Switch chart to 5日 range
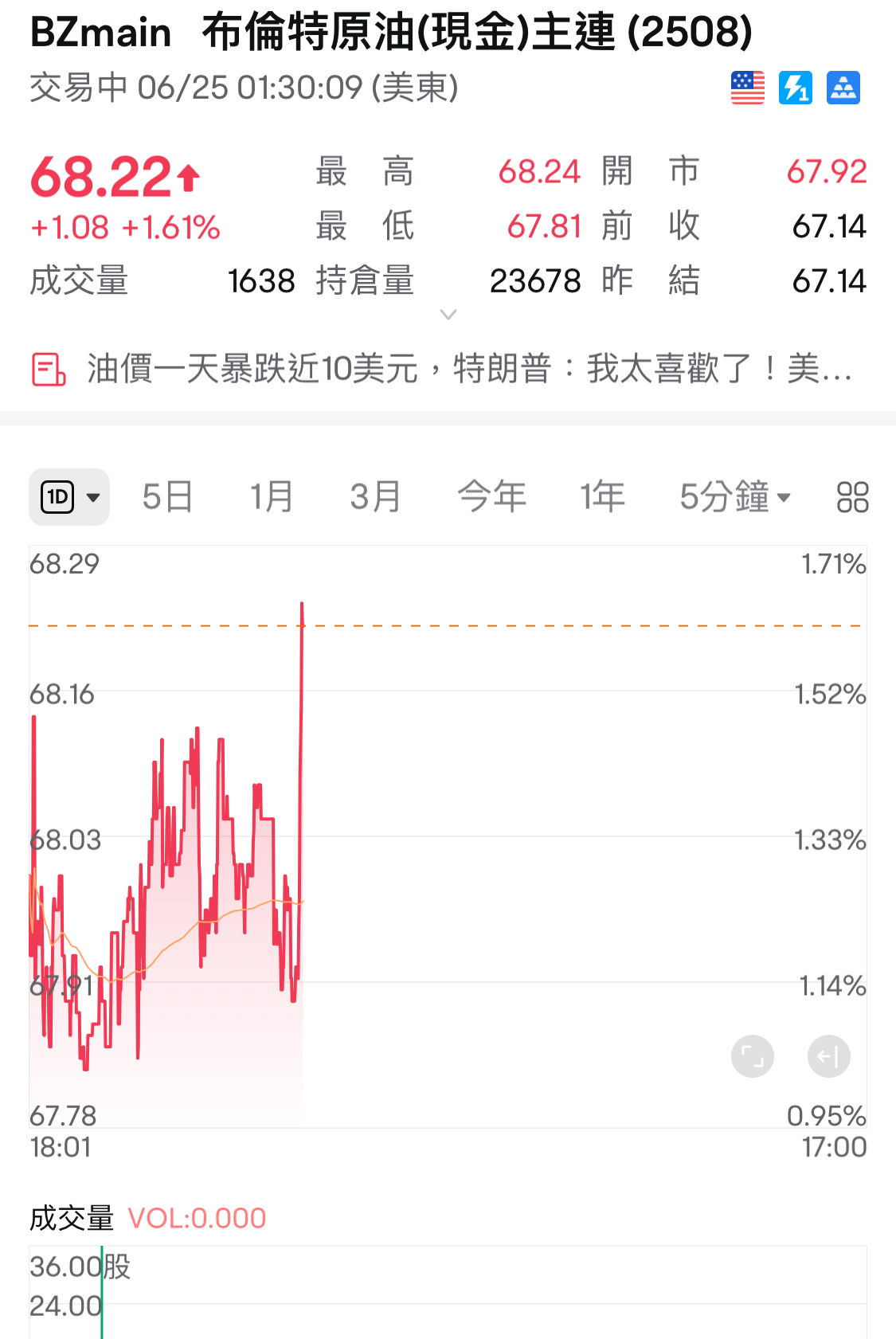 coord(167,497)
